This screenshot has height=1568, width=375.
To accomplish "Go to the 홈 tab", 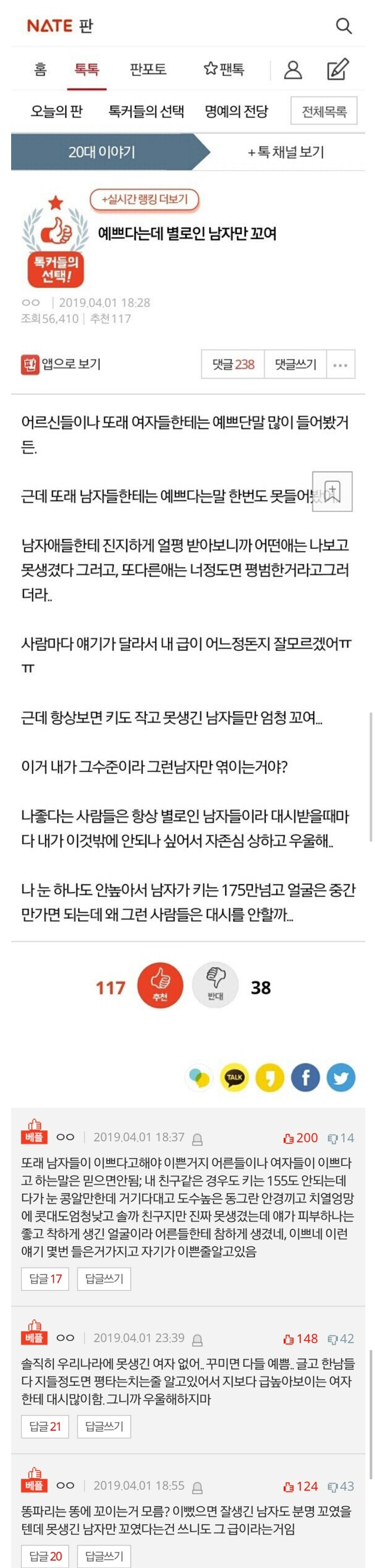I will click(x=40, y=70).
